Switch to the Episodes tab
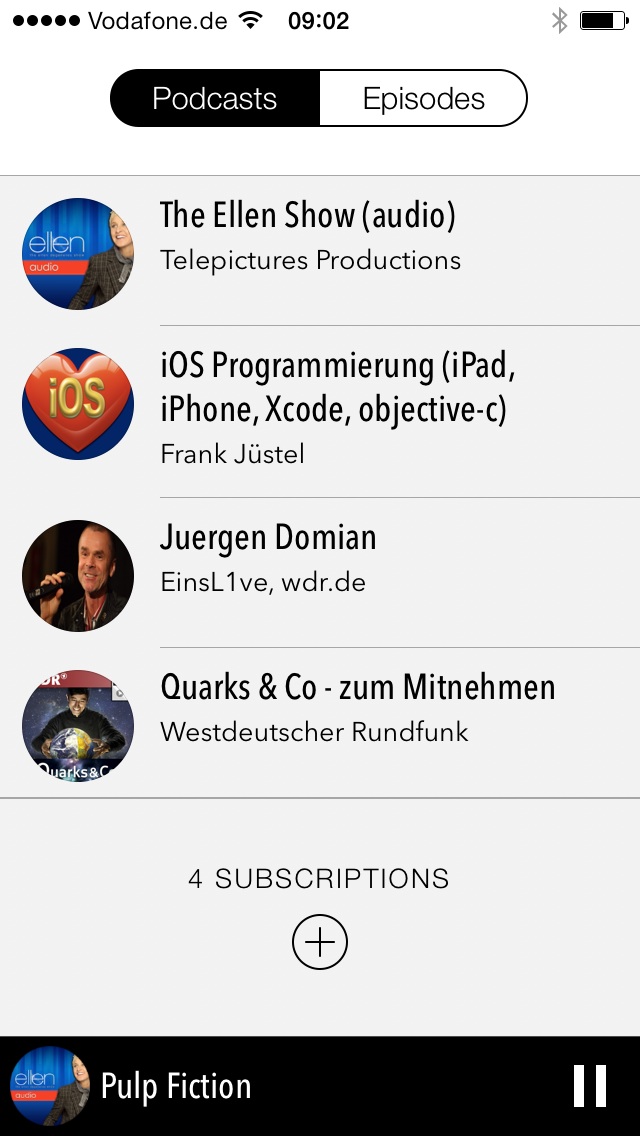Screen dimensions: 640x1136 tap(423, 99)
